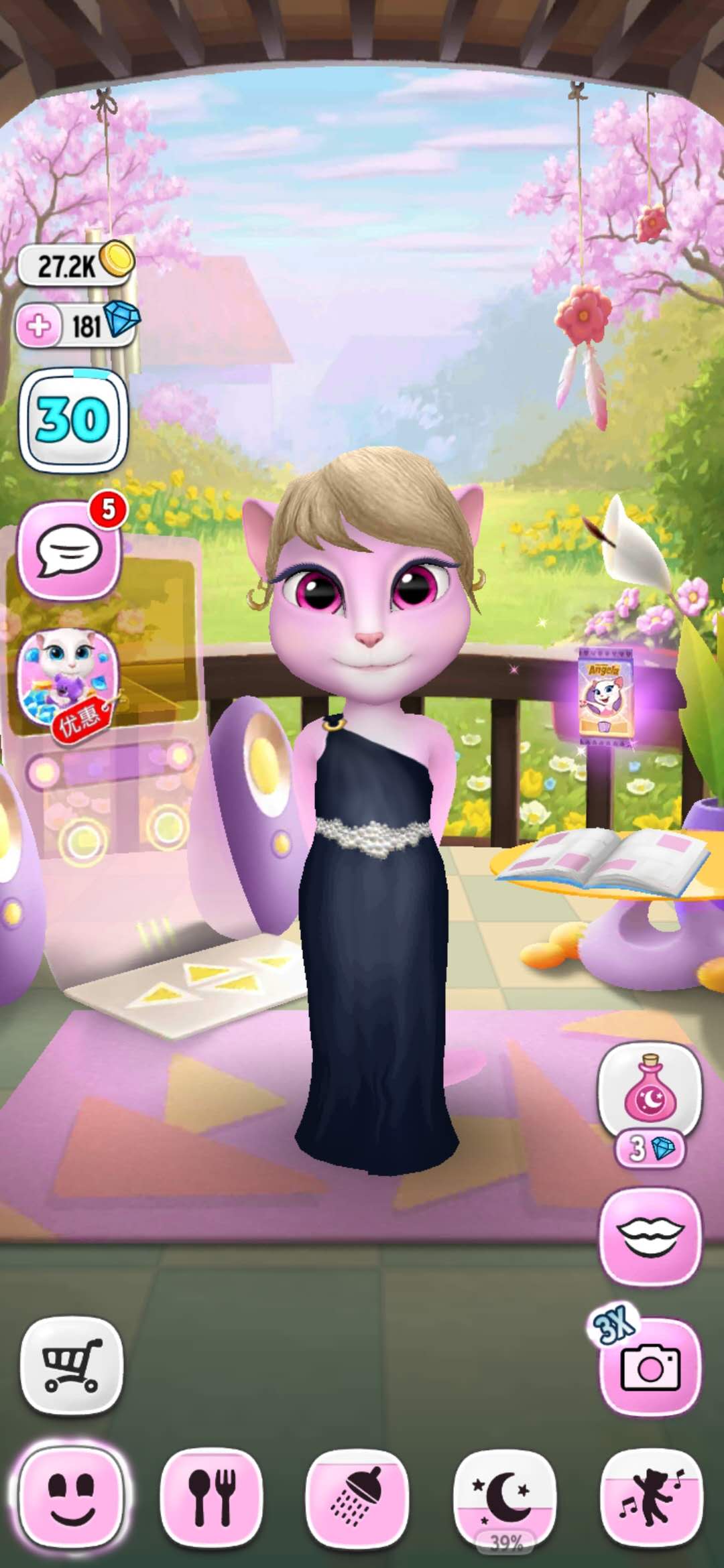This screenshot has height=1568, width=724.
Task: Select the smiley face home room
Action: (x=72, y=1496)
